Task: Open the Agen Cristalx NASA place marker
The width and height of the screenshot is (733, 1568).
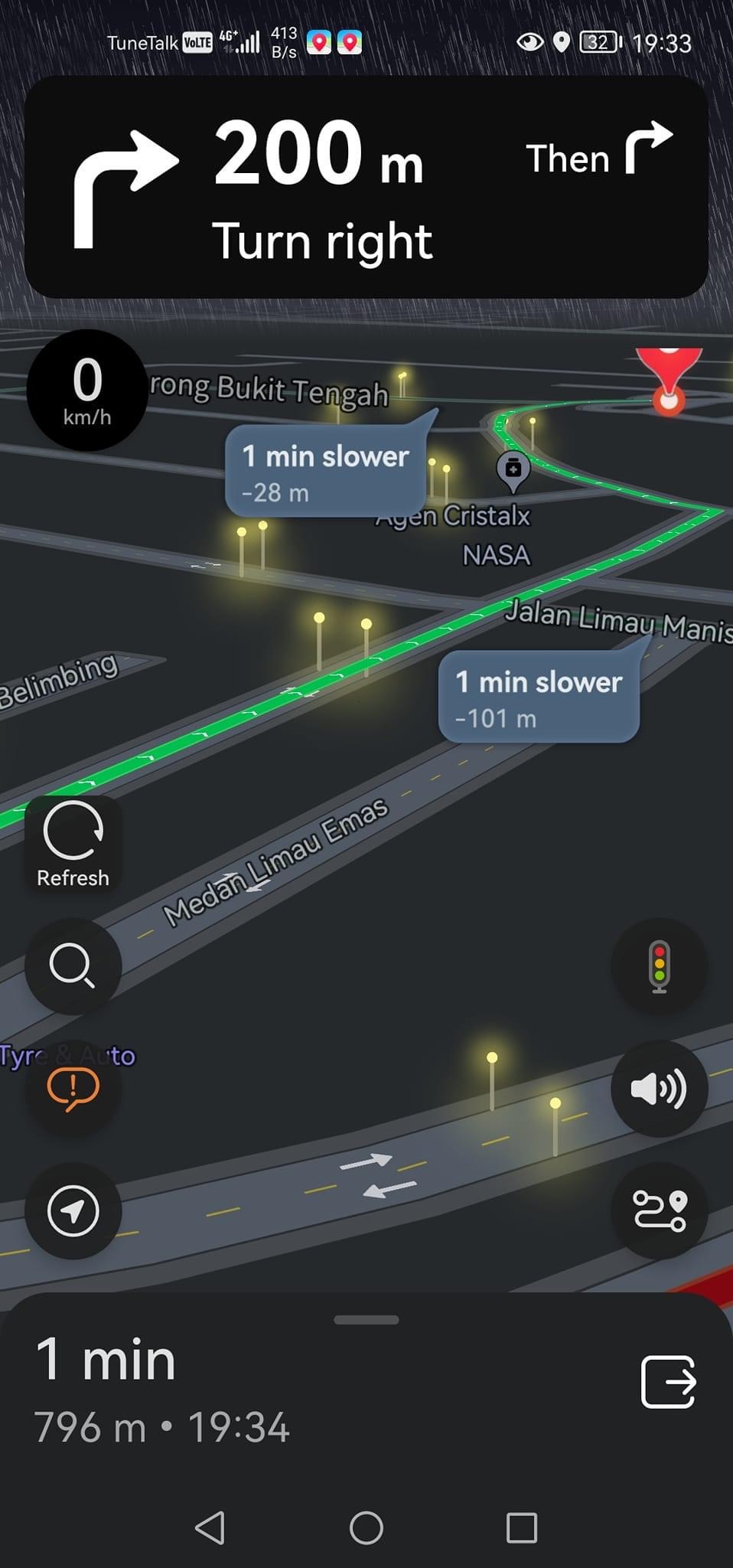Action: click(513, 468)
